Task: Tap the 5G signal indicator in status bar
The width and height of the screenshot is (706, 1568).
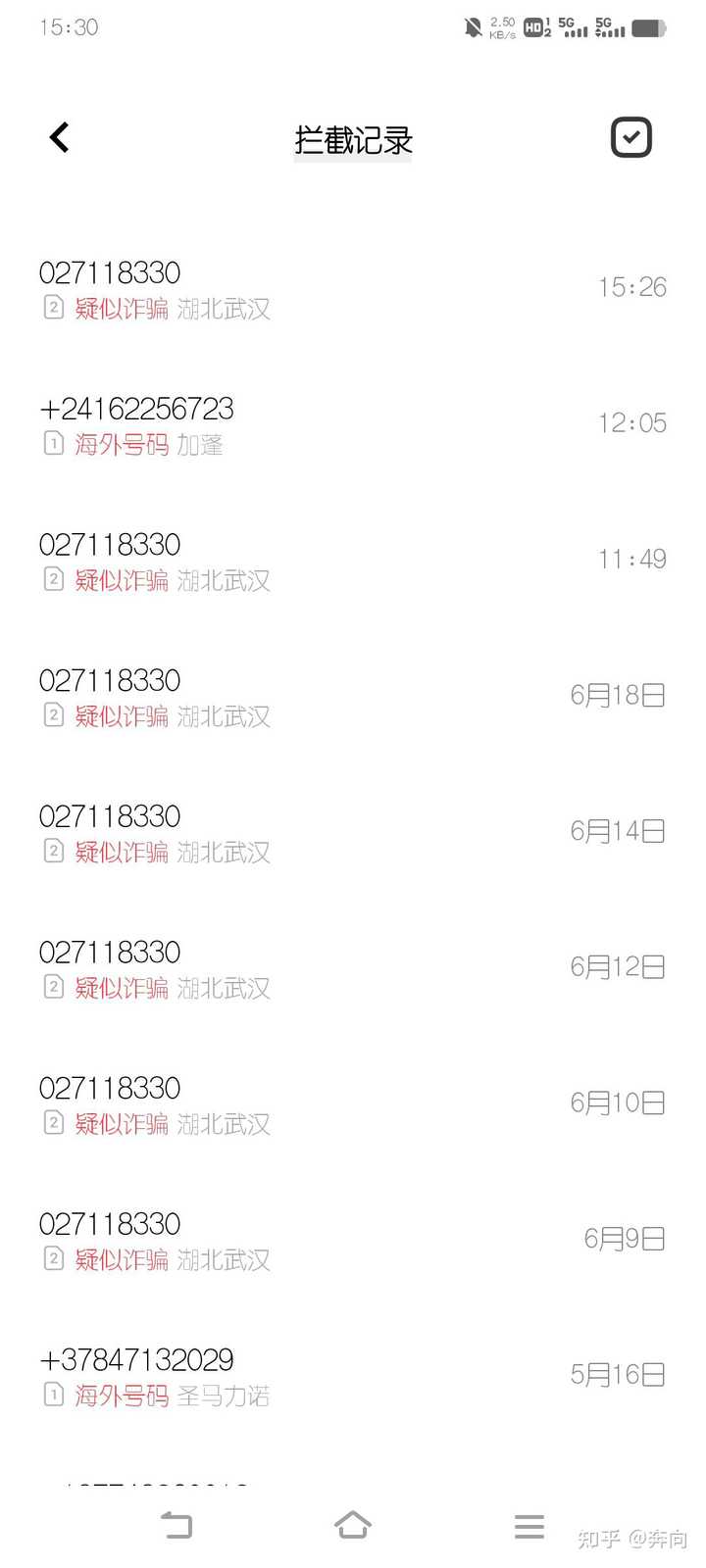Action: [574, 27]
